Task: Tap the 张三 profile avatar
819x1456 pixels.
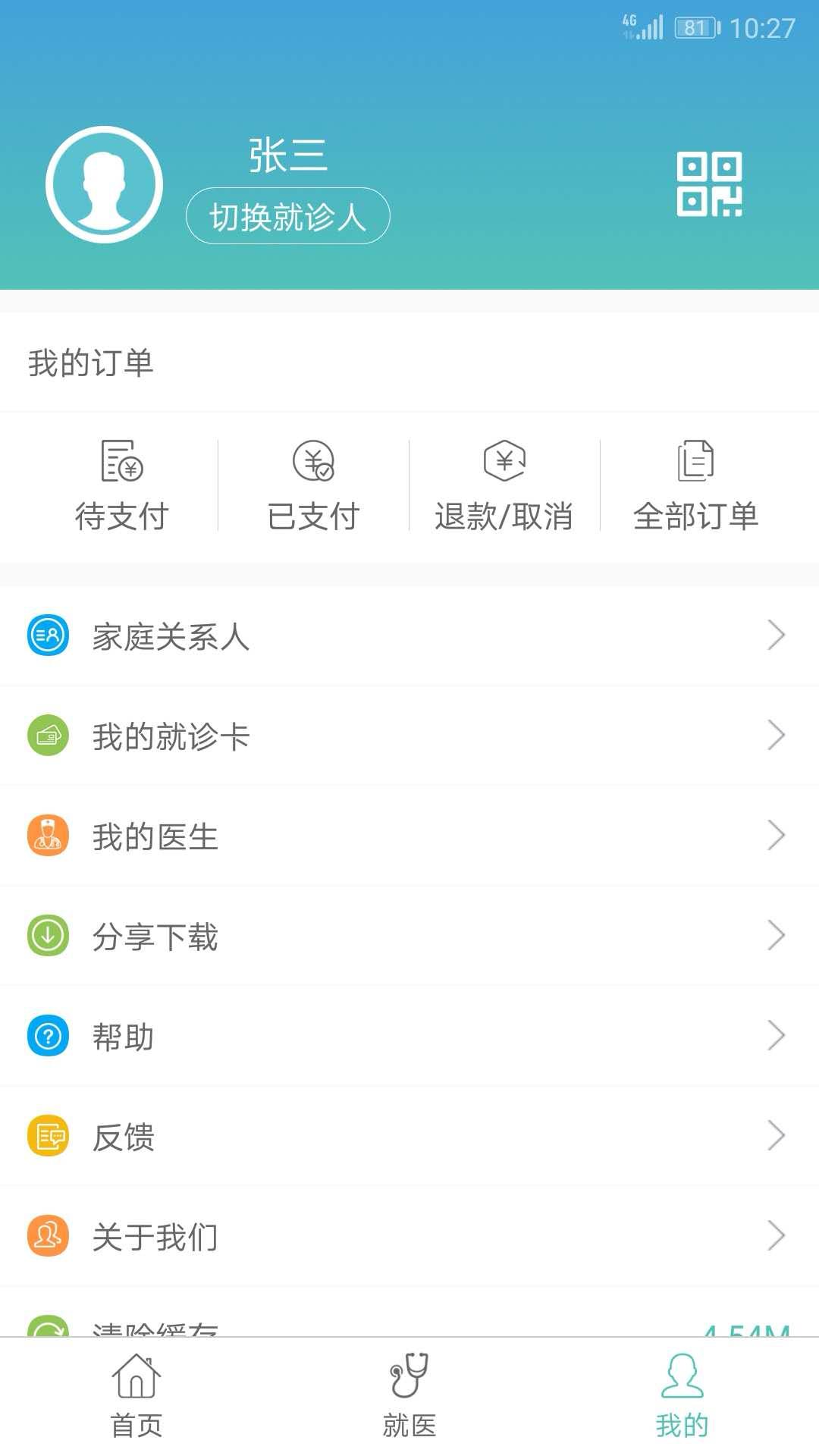Action: coord(105,184)
